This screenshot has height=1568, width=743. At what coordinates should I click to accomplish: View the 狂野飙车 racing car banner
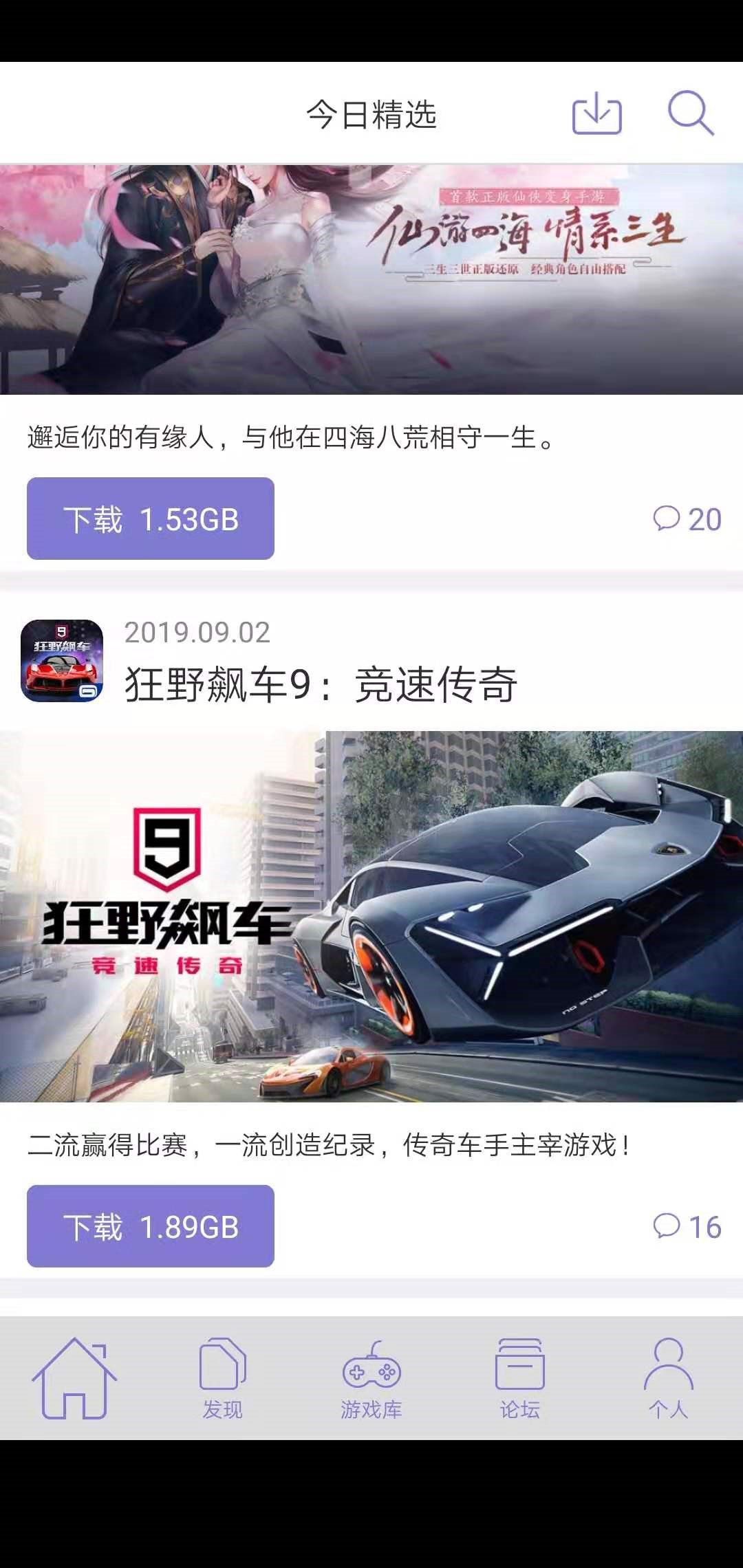[371, 916]
